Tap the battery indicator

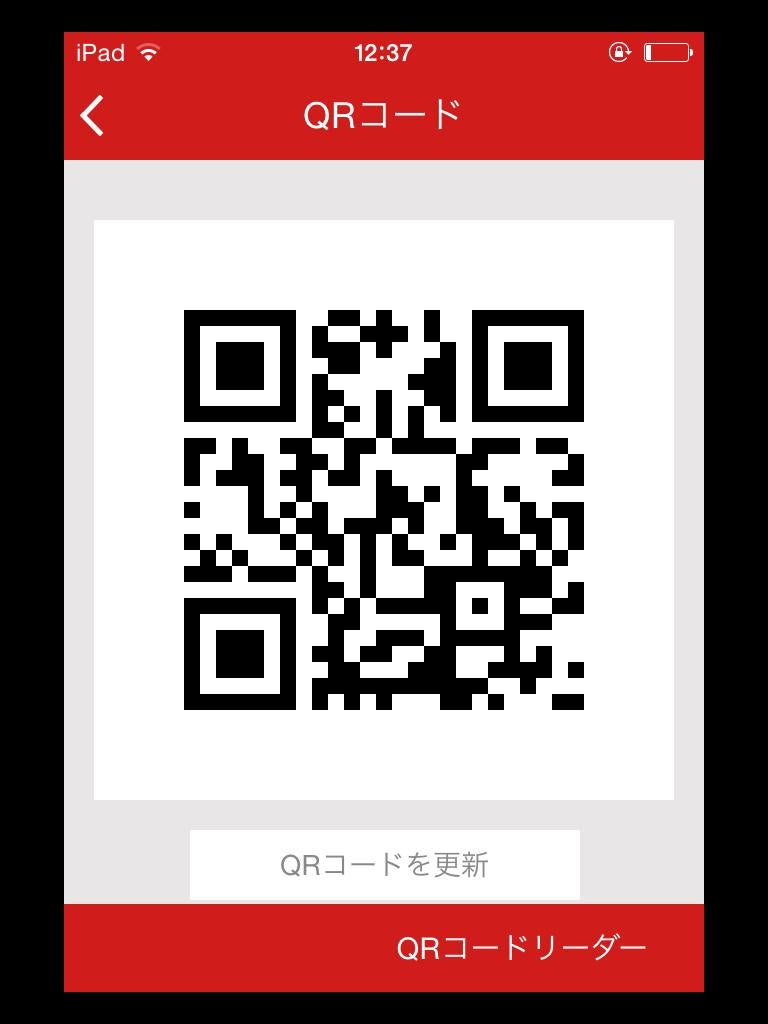[x=668, y=51]
